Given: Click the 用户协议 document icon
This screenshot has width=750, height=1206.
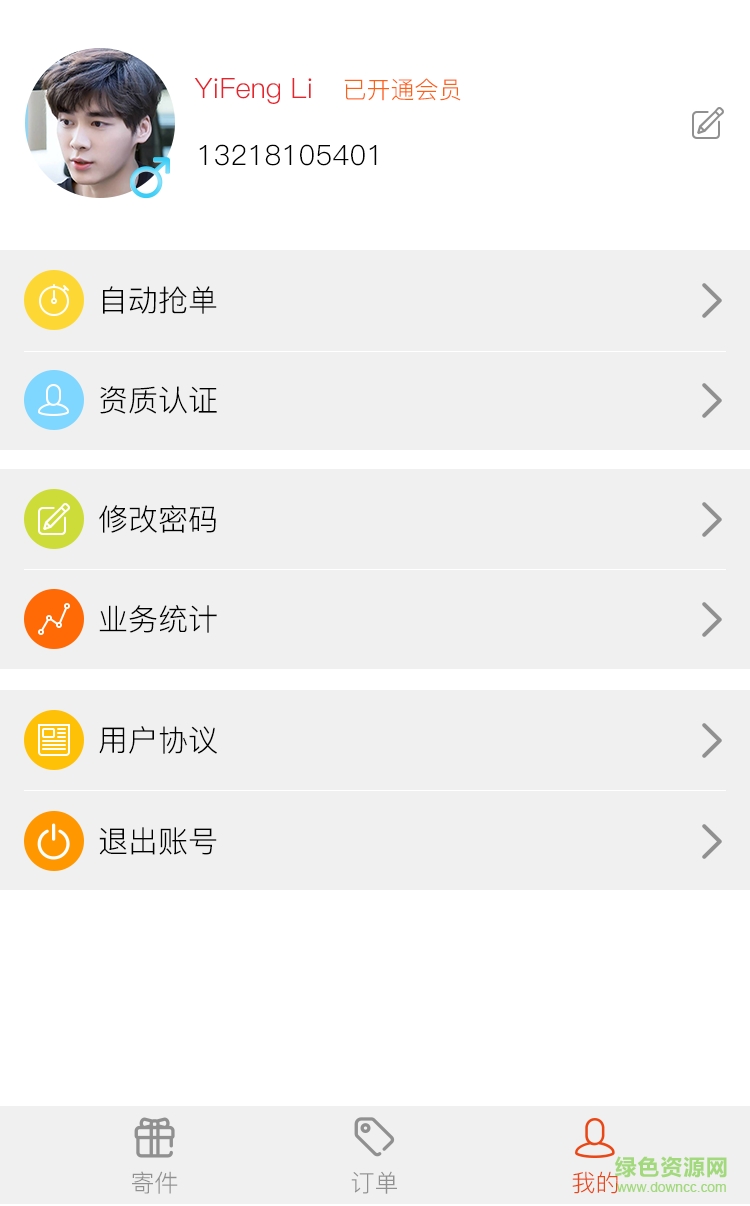Looking at the screenshot, I should point(53,740).
